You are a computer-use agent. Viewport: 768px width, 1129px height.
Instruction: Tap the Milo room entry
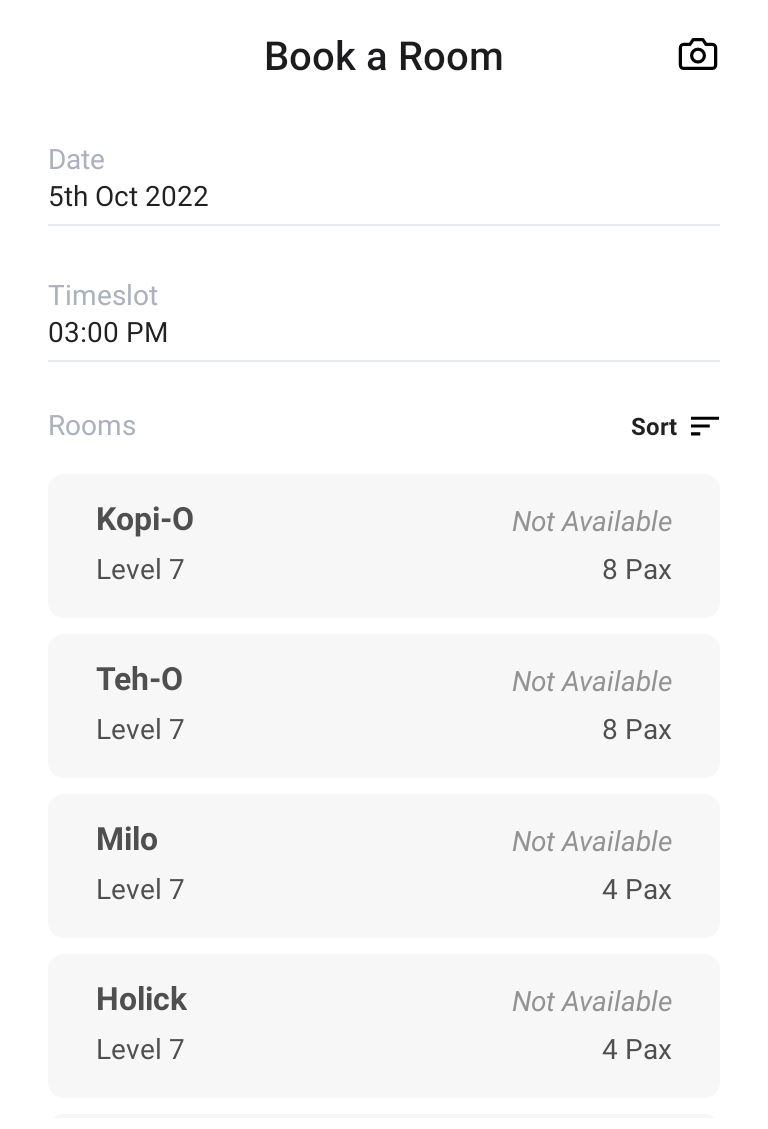pyautogui.click(x=384, y=865)
